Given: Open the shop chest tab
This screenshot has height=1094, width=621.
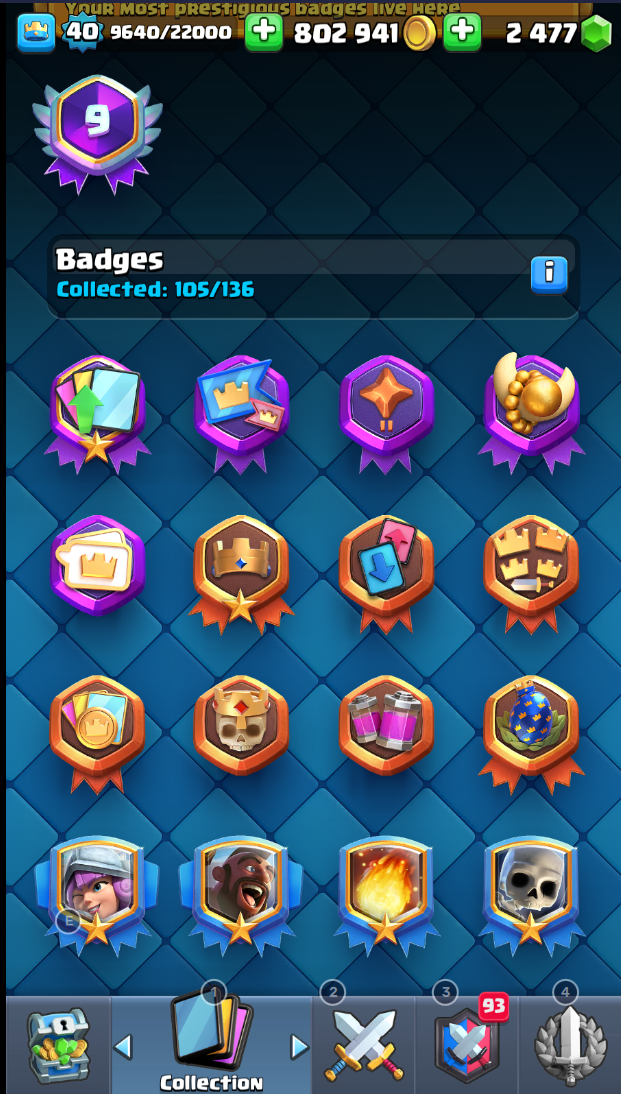Looking at the screenshot, I should [x=59, y=1044].
